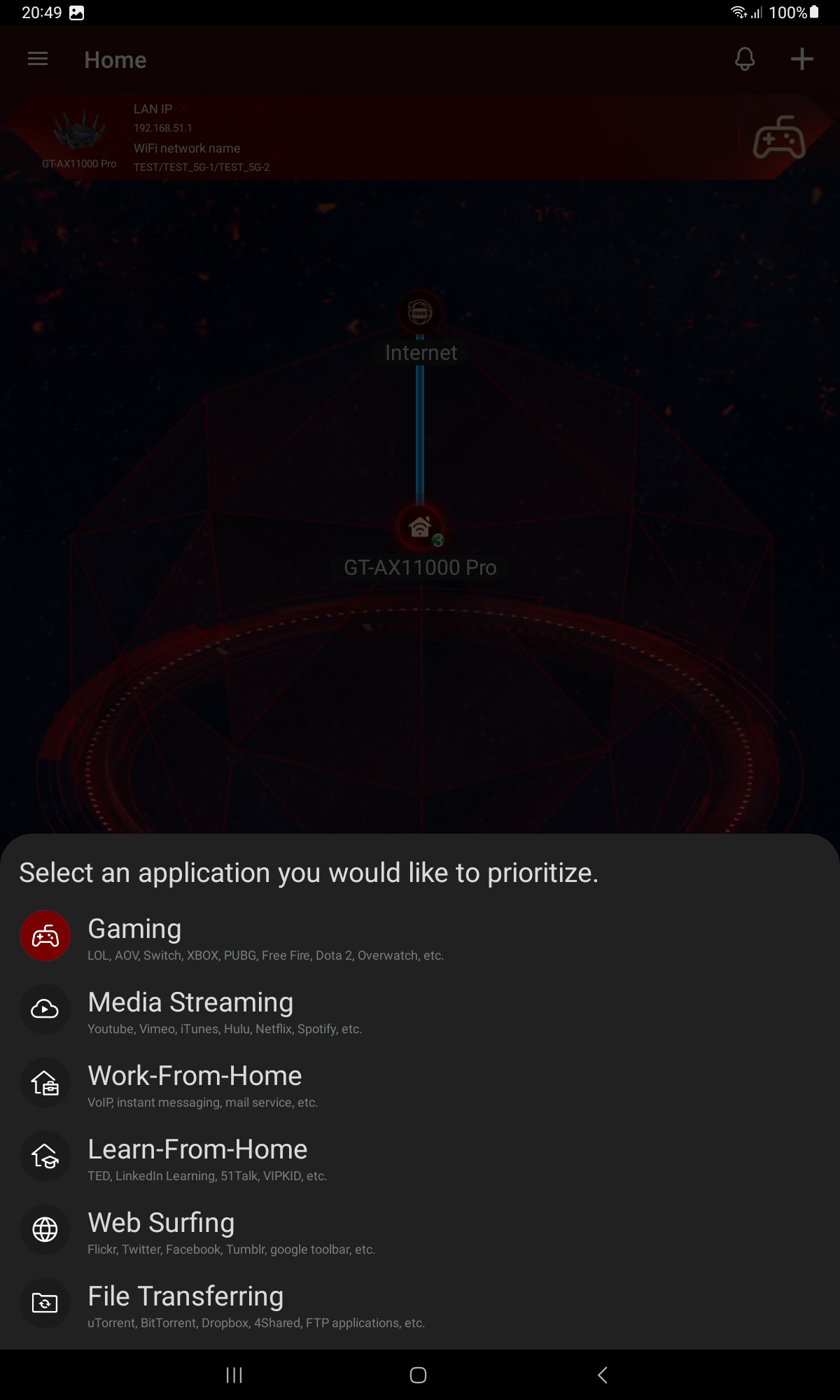The image size is (840, 1400).
Task: Pick the Work-From-Home priority option
Action: coord(195,1083)
